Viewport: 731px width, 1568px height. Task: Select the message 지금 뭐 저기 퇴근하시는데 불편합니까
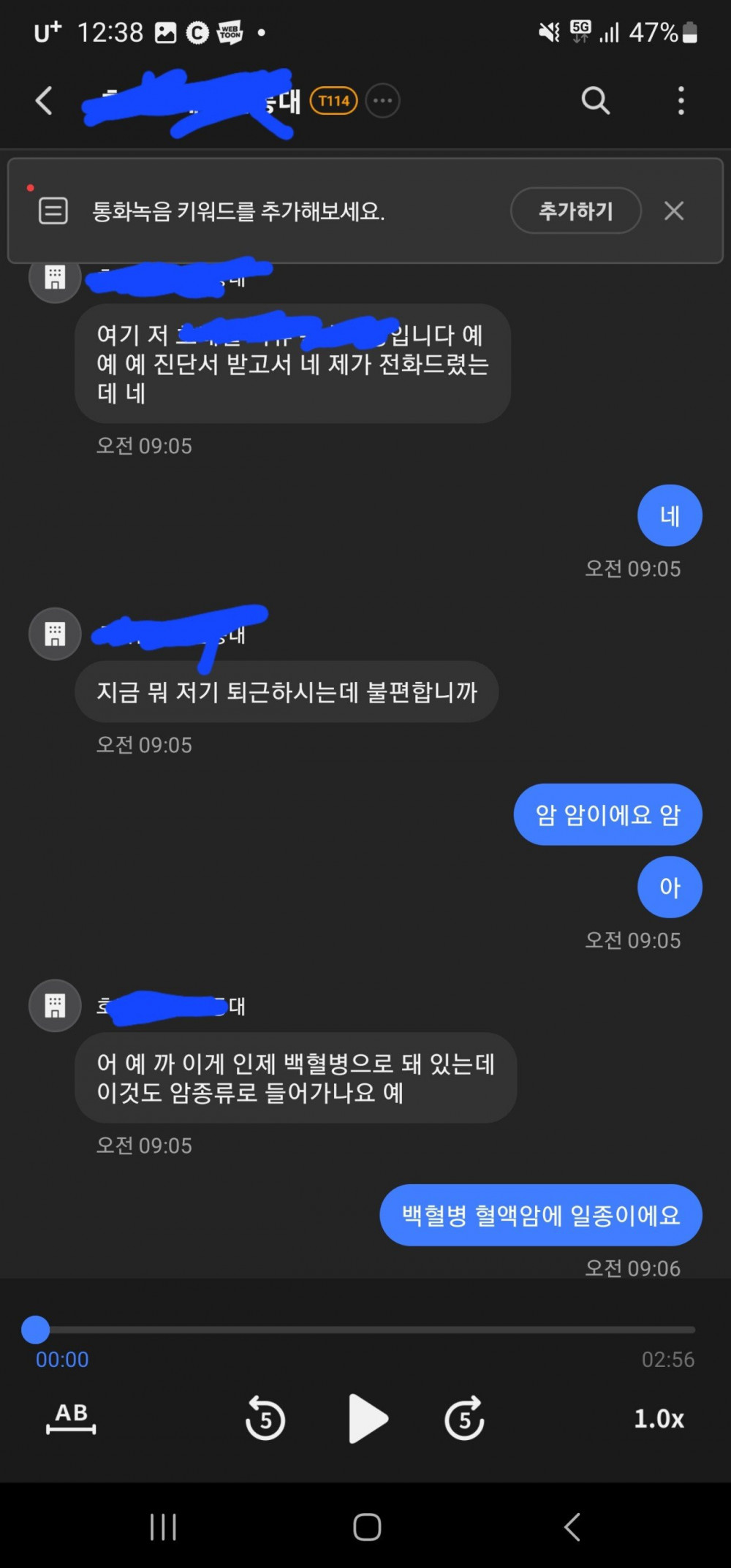287,692
